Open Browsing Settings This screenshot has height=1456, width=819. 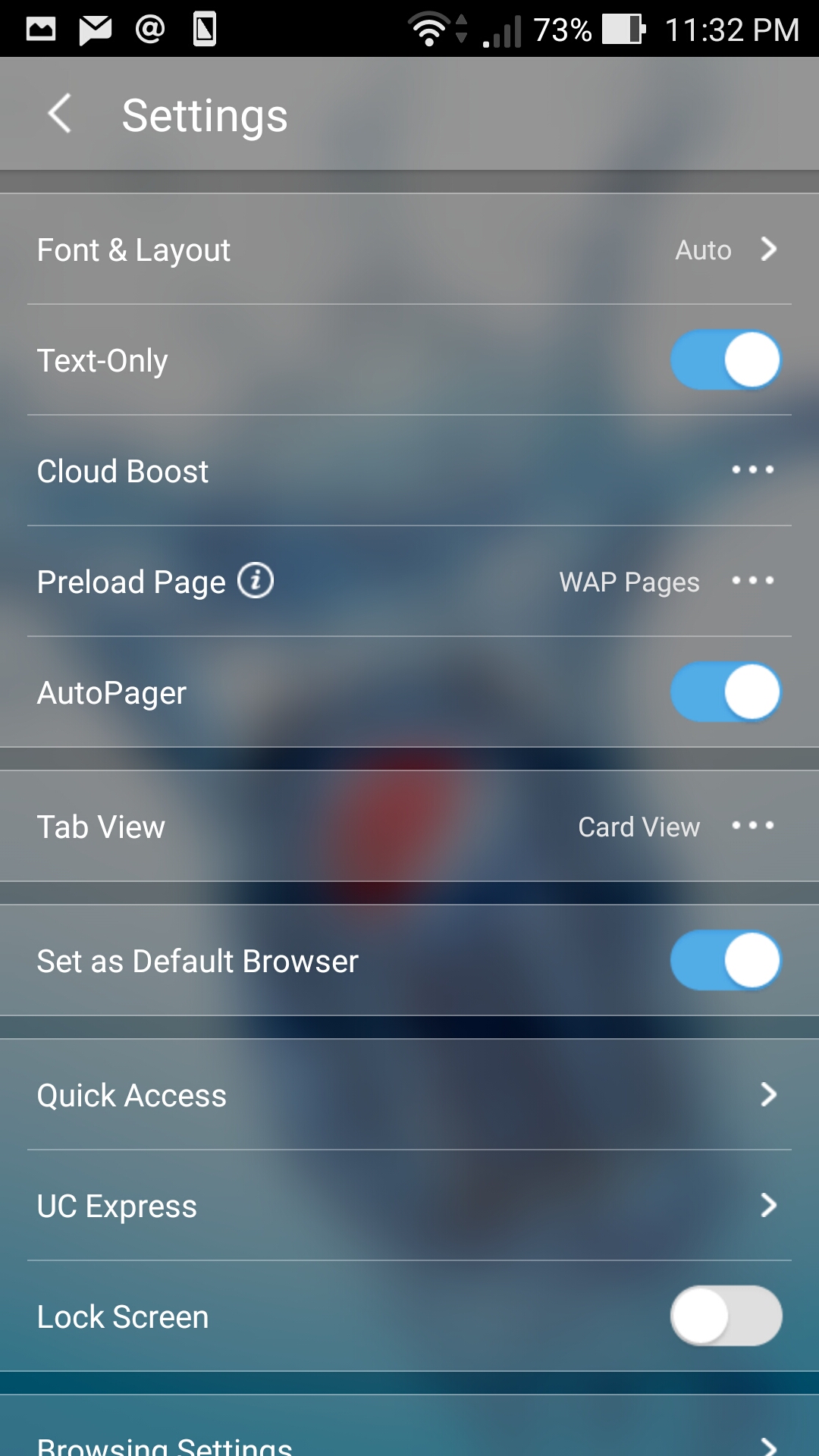409,1433
